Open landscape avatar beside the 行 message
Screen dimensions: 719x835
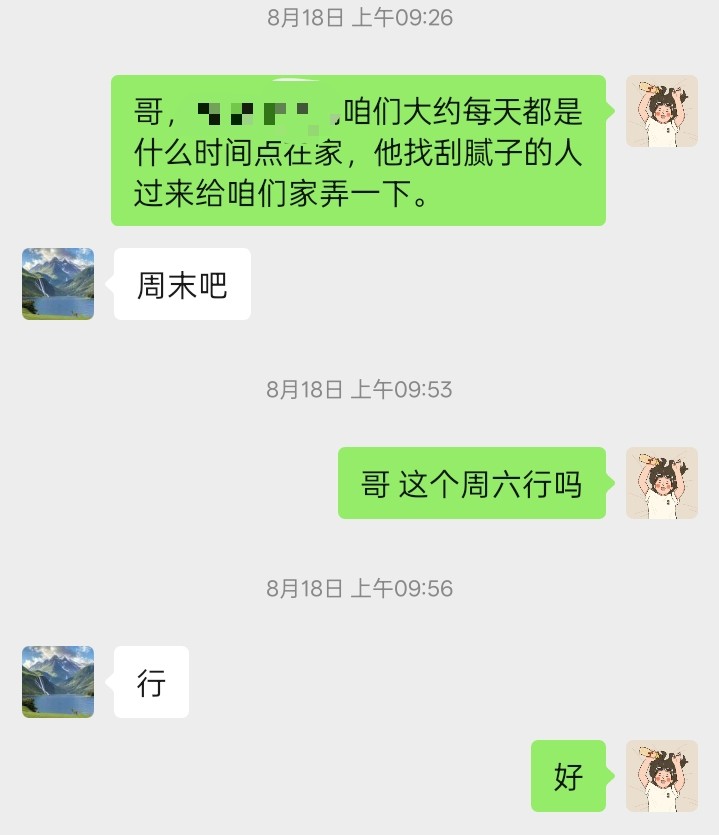pyautogui.click(x=58, y=682)
